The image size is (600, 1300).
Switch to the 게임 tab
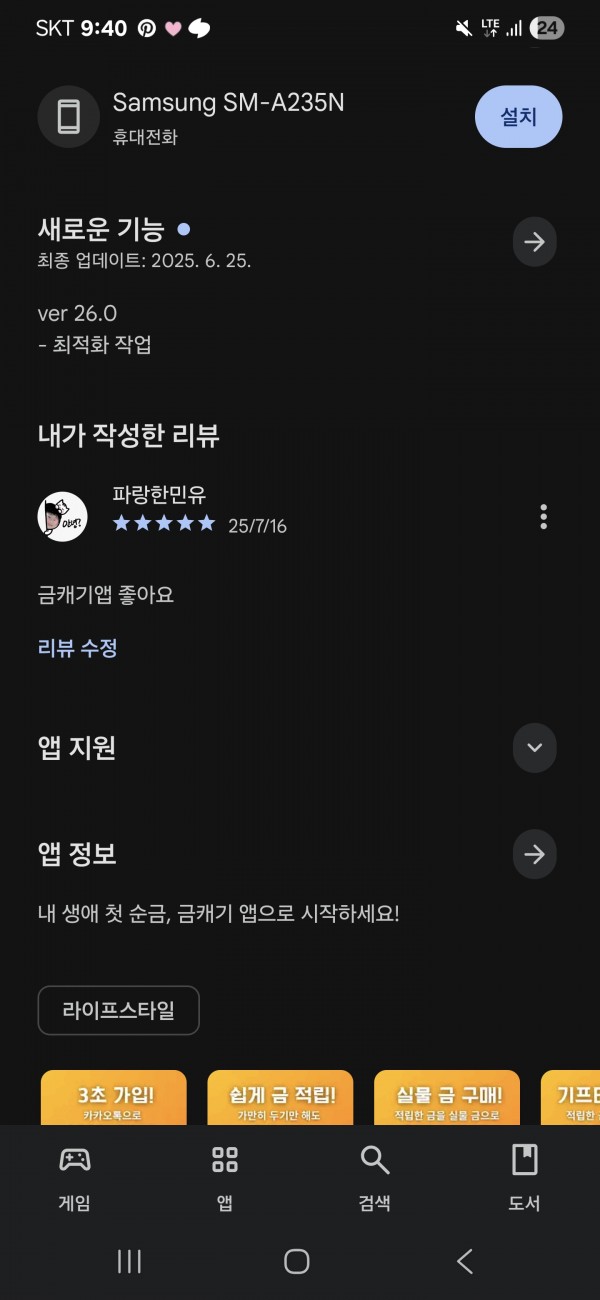[75, 1178]
